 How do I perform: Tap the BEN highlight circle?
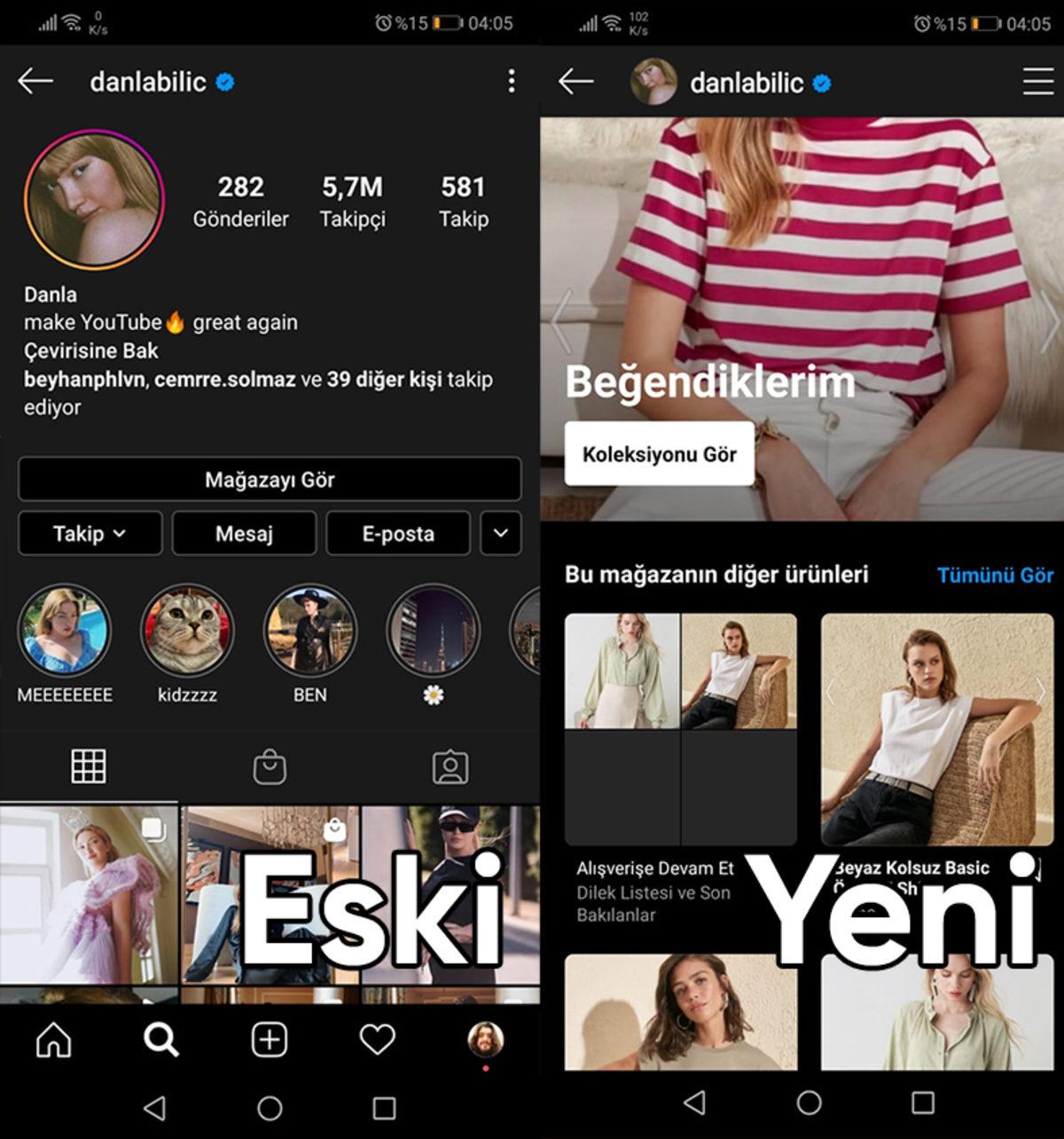[309, 631]
